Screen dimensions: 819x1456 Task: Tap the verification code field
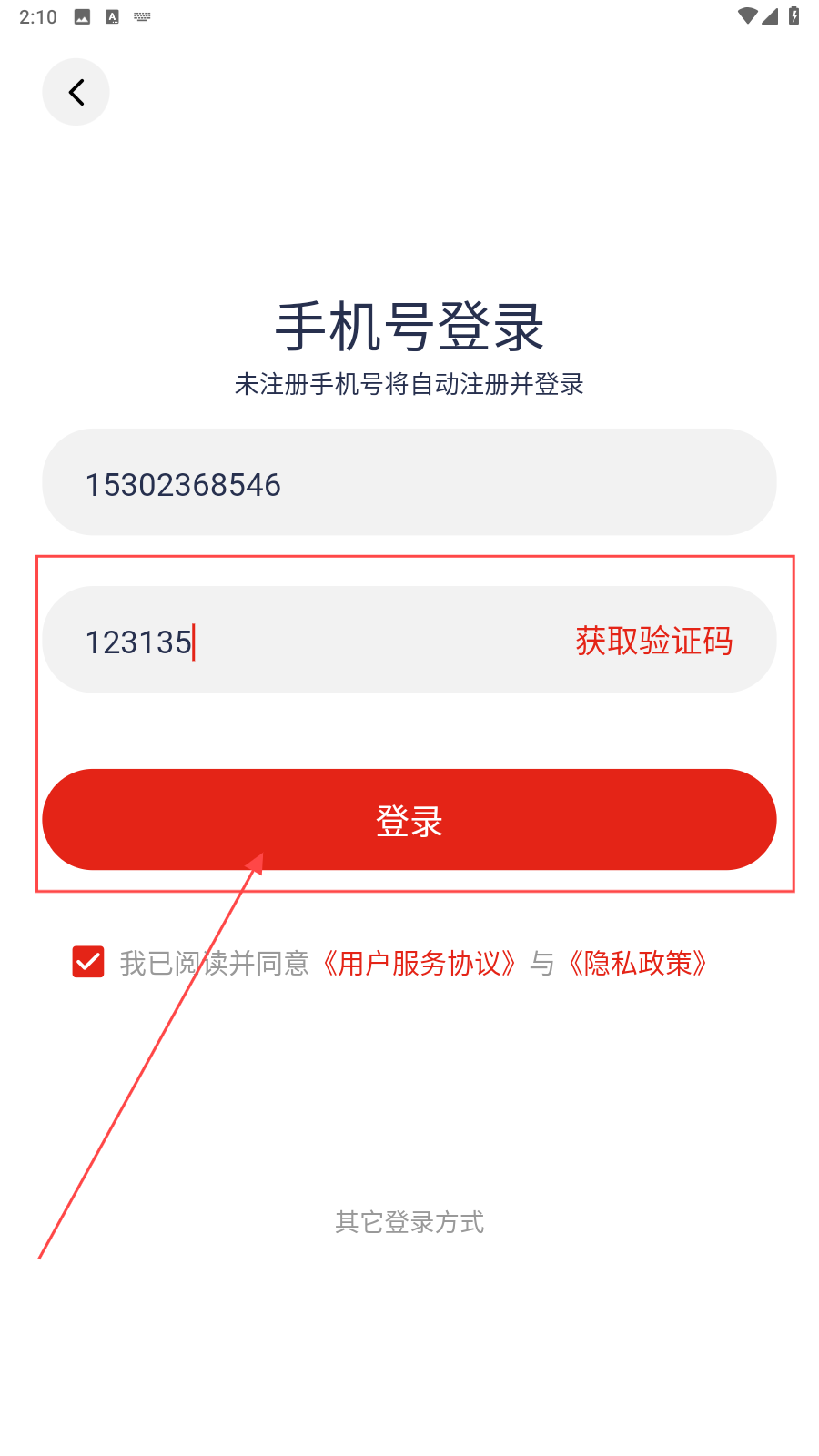(300, 641)
